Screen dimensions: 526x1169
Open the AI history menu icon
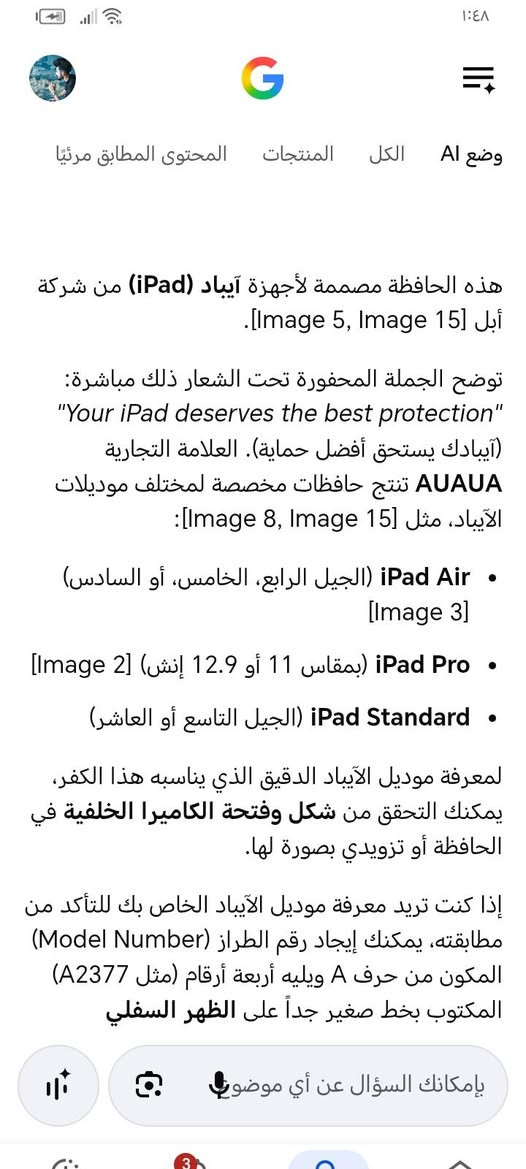click(478, 78)
